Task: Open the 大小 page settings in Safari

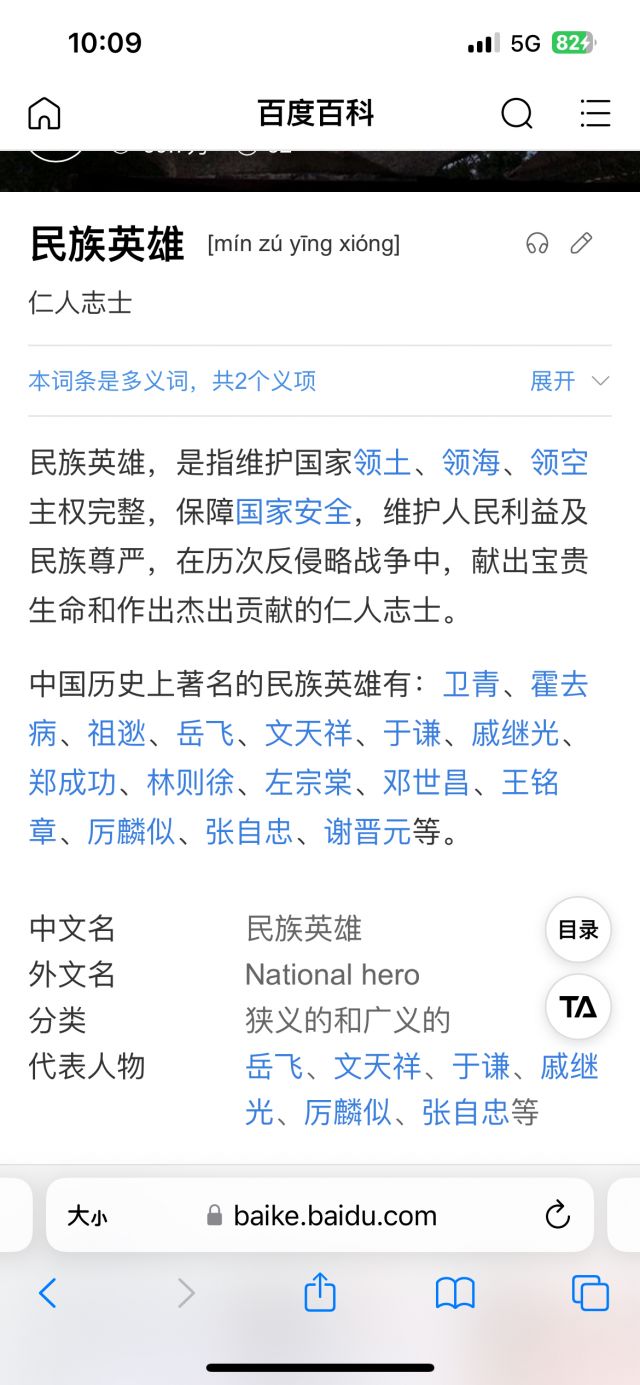Action: click(88, 1216)
